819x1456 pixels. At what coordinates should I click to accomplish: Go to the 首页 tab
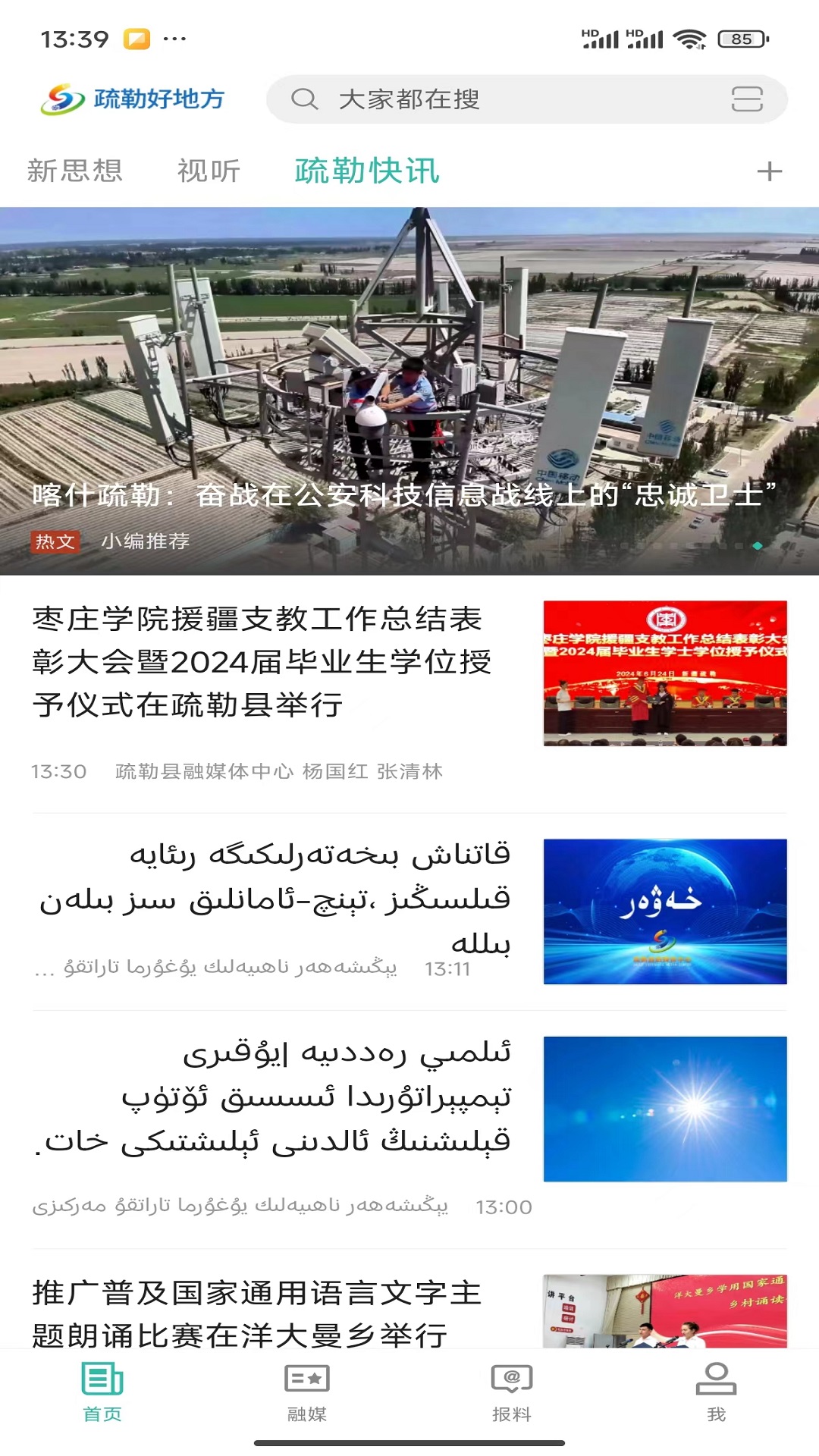tap(102, 1392)
